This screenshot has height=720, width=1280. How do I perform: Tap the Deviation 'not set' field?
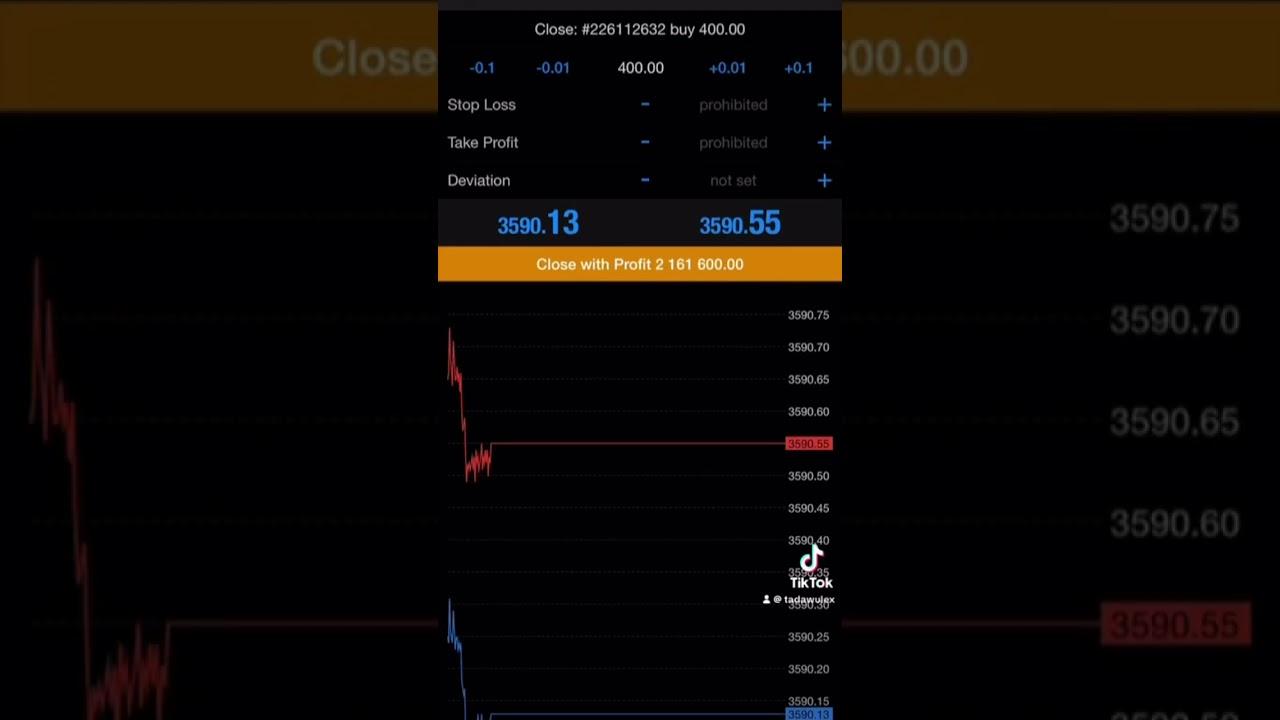click(733, 180)
